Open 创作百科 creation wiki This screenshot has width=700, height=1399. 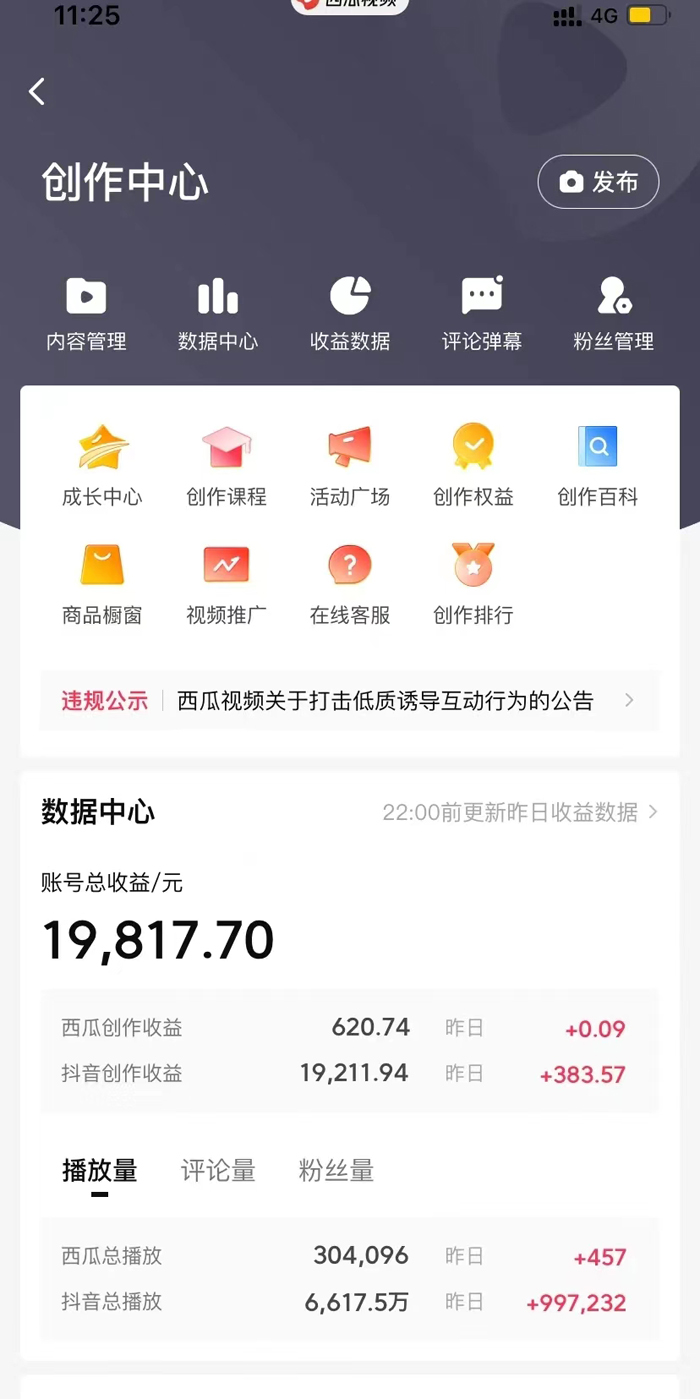pyautogui.click(x=597, y=465)
